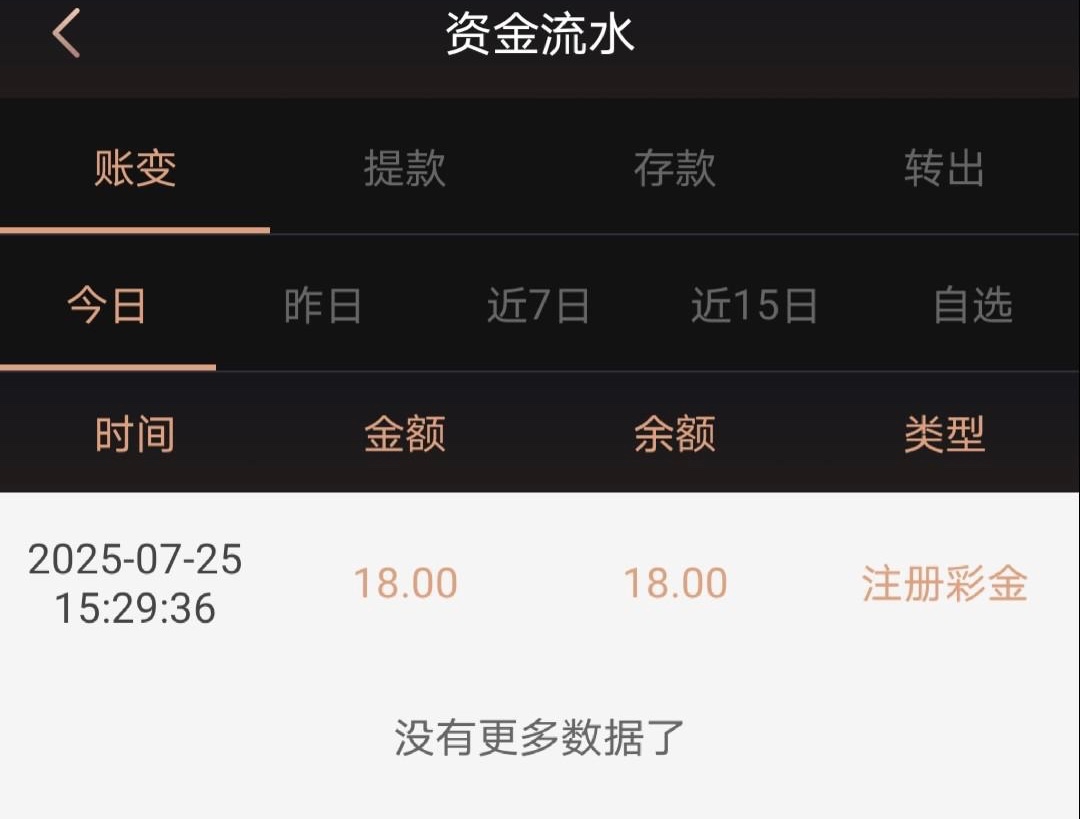
Task: Show records from 昨日
Action: (323, 305)
